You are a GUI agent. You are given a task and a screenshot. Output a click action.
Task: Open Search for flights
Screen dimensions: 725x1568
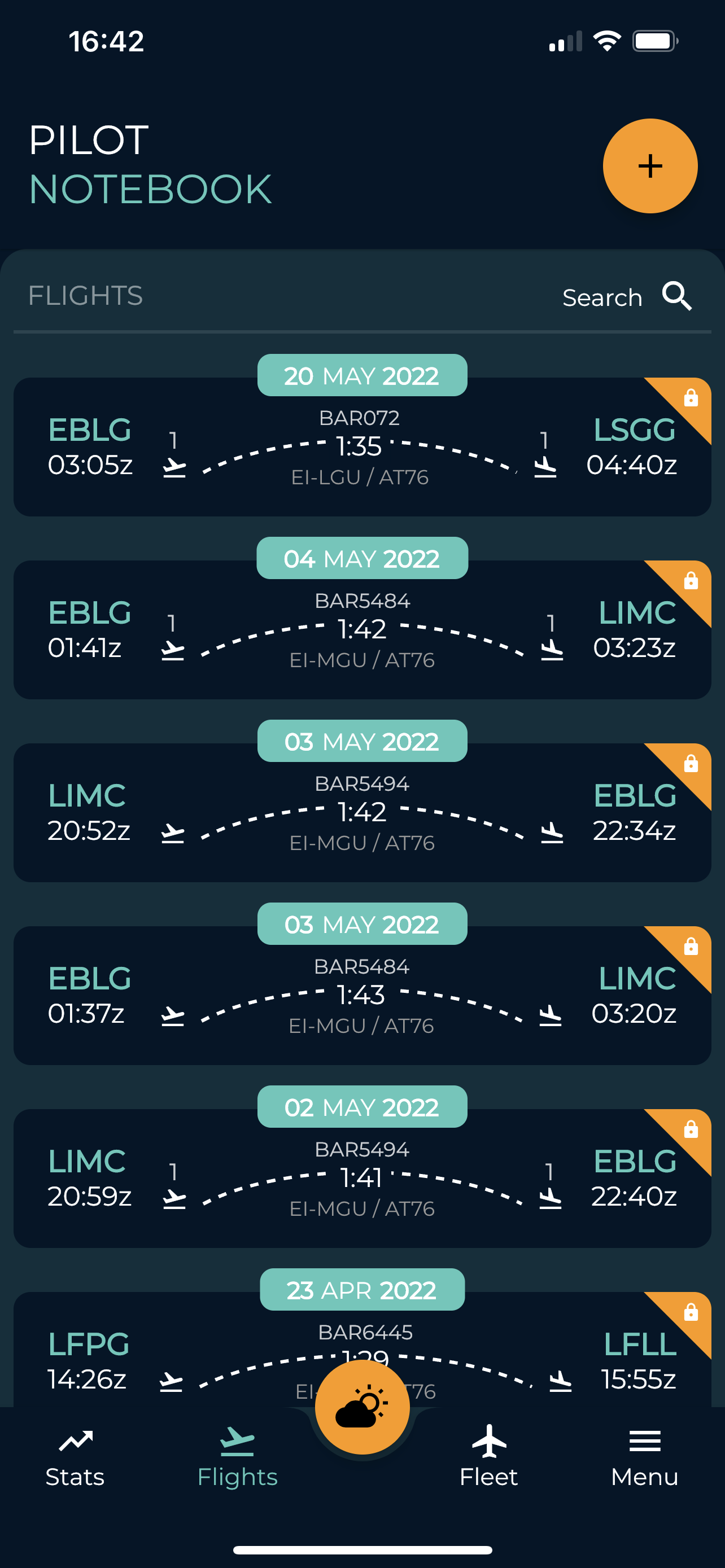click(627, 297)
